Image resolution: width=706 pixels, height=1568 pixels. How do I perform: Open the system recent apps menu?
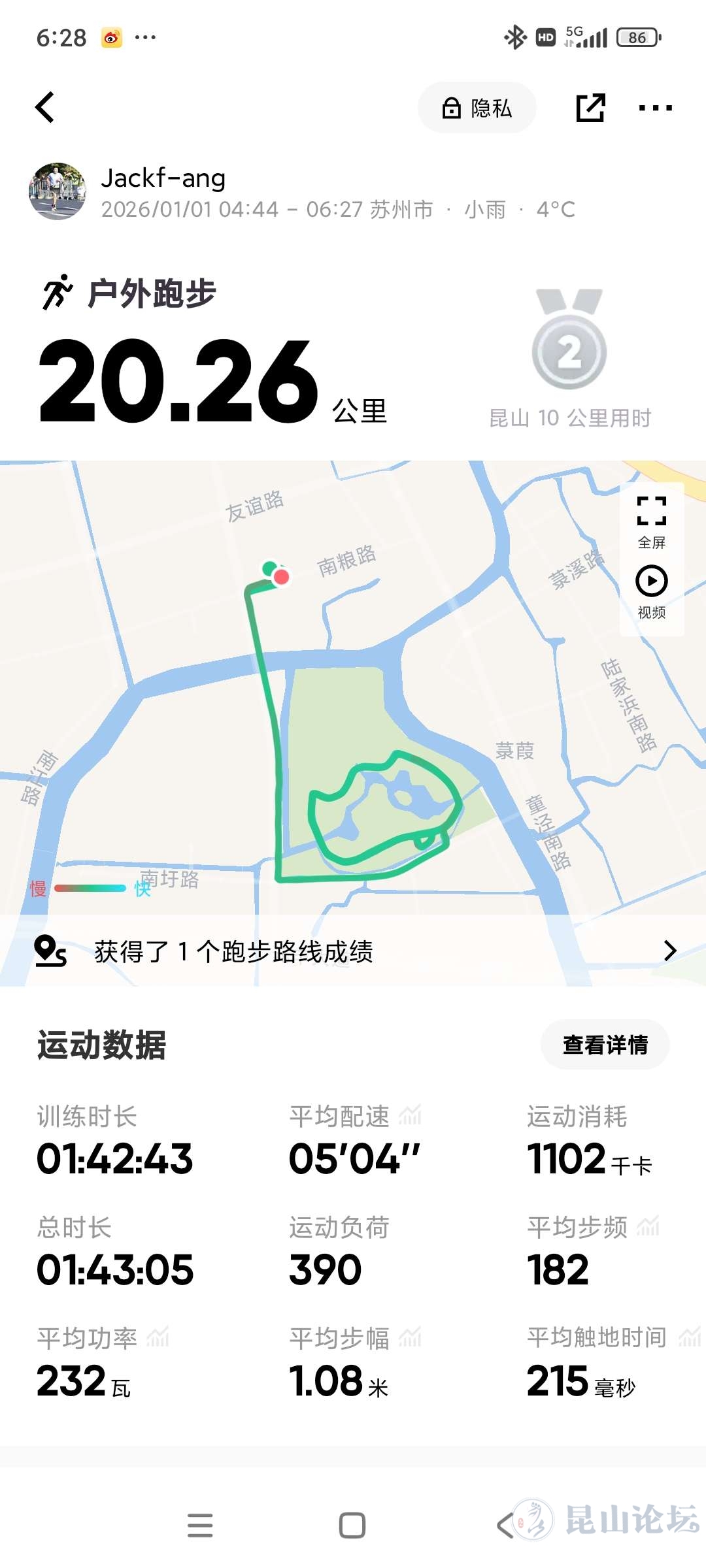click(200, 1526)
